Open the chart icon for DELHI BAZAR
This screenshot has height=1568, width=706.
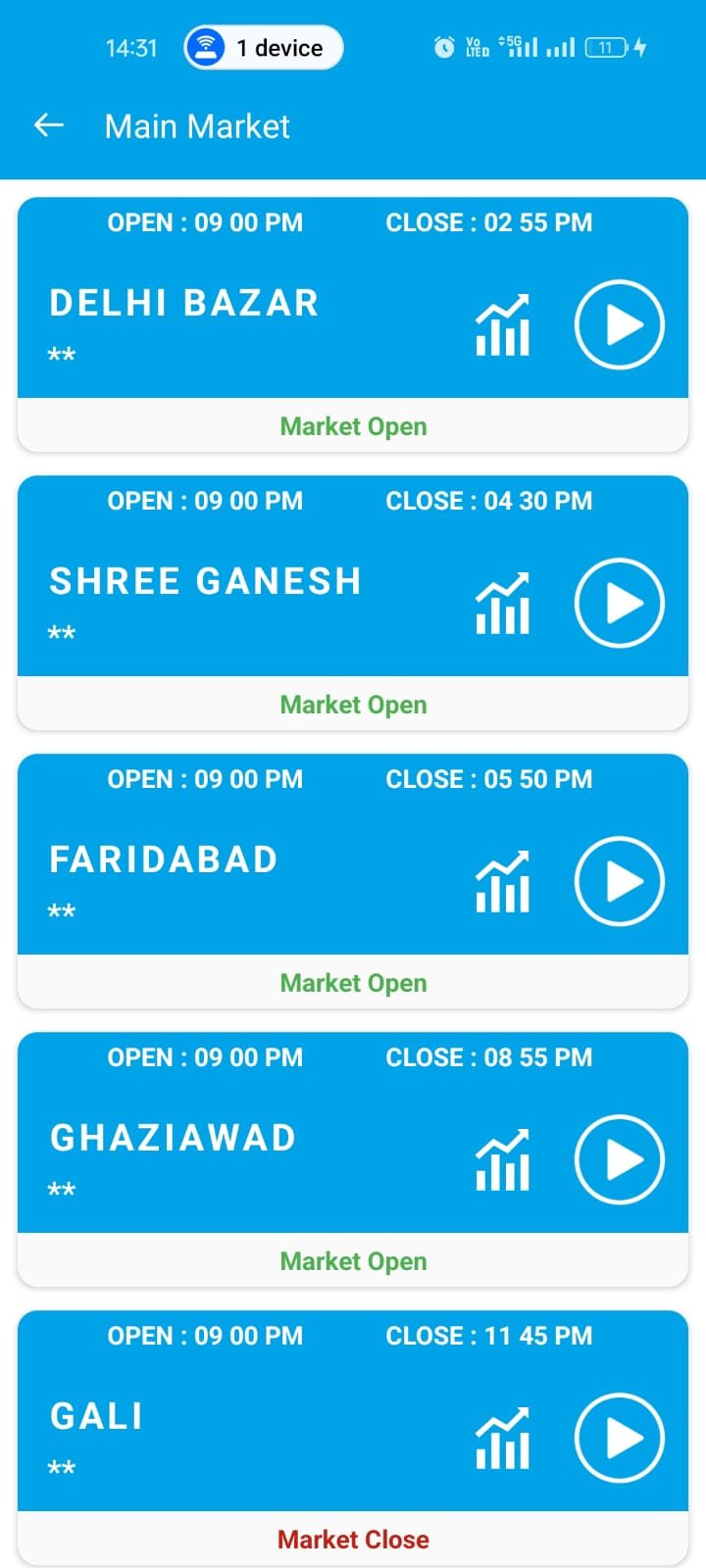502,325
